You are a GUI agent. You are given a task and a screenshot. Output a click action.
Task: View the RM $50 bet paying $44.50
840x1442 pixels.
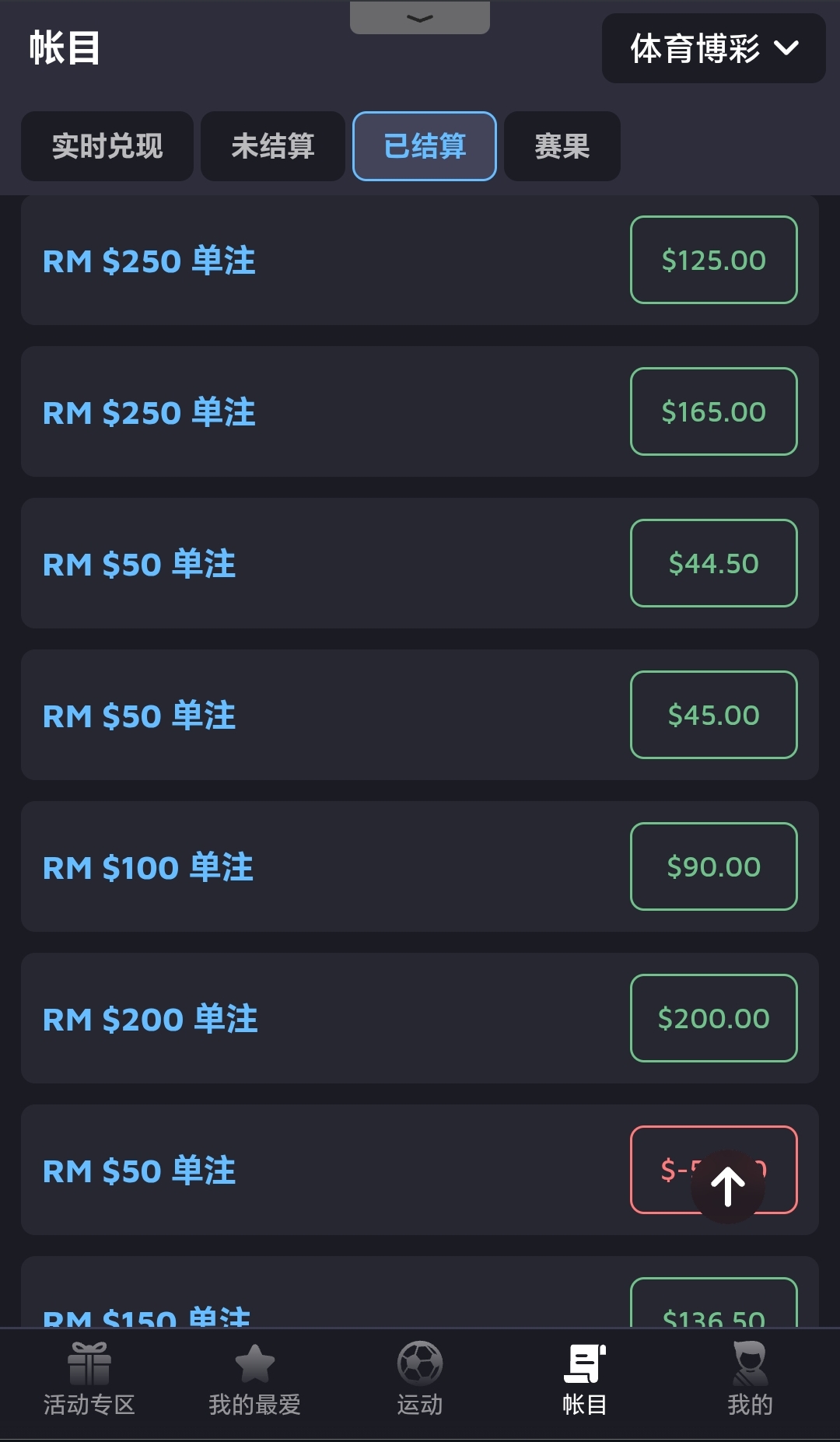click(420, 564)
